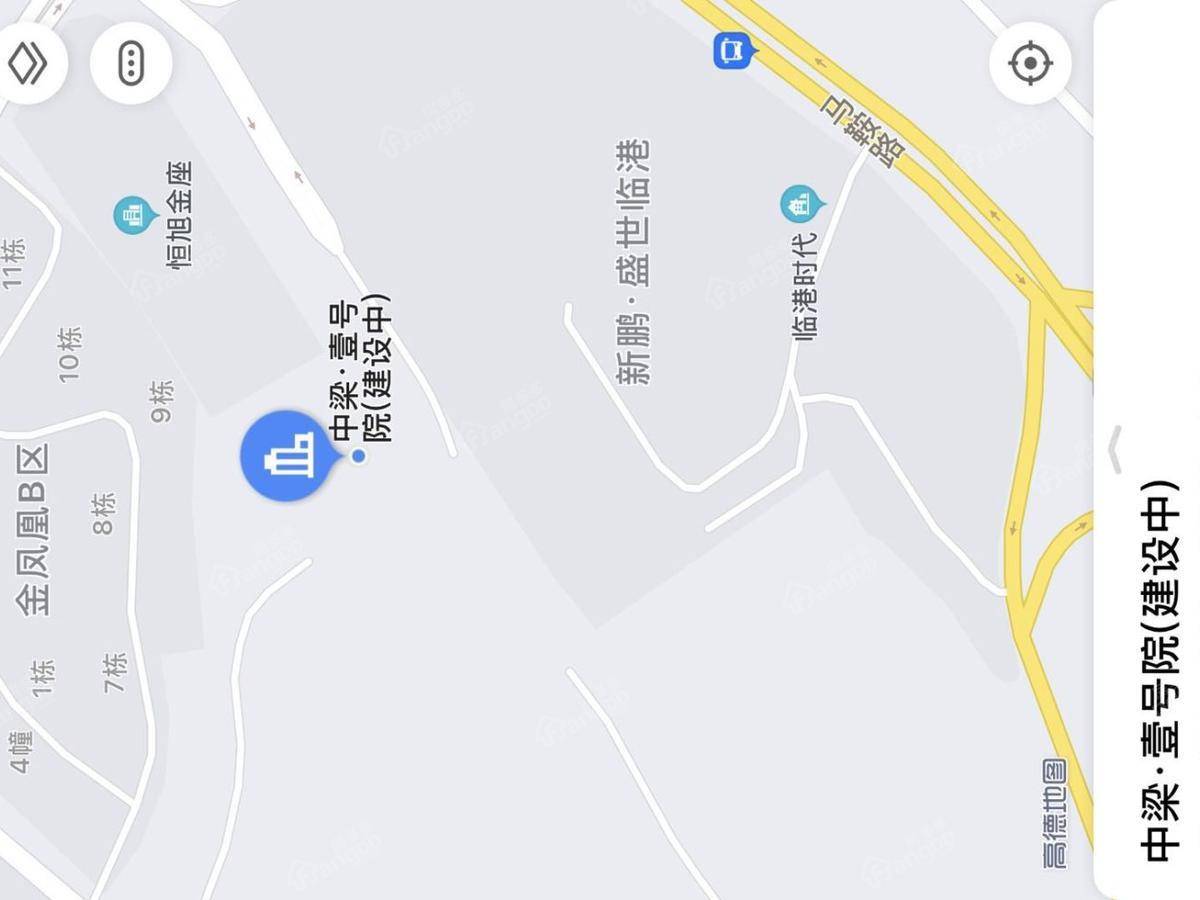1200x900 pixels.
Task: Open the 中梁·壹号院(建设中) info card
Action: pyautogui.click(x=1158, y=670)
